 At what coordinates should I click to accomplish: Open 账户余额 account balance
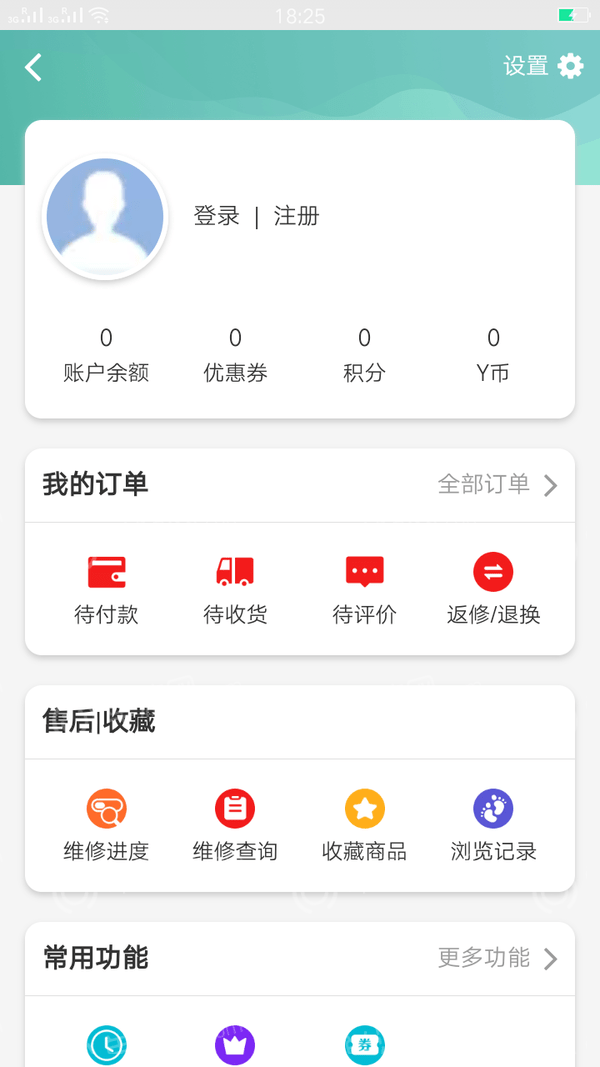(106, 356)
